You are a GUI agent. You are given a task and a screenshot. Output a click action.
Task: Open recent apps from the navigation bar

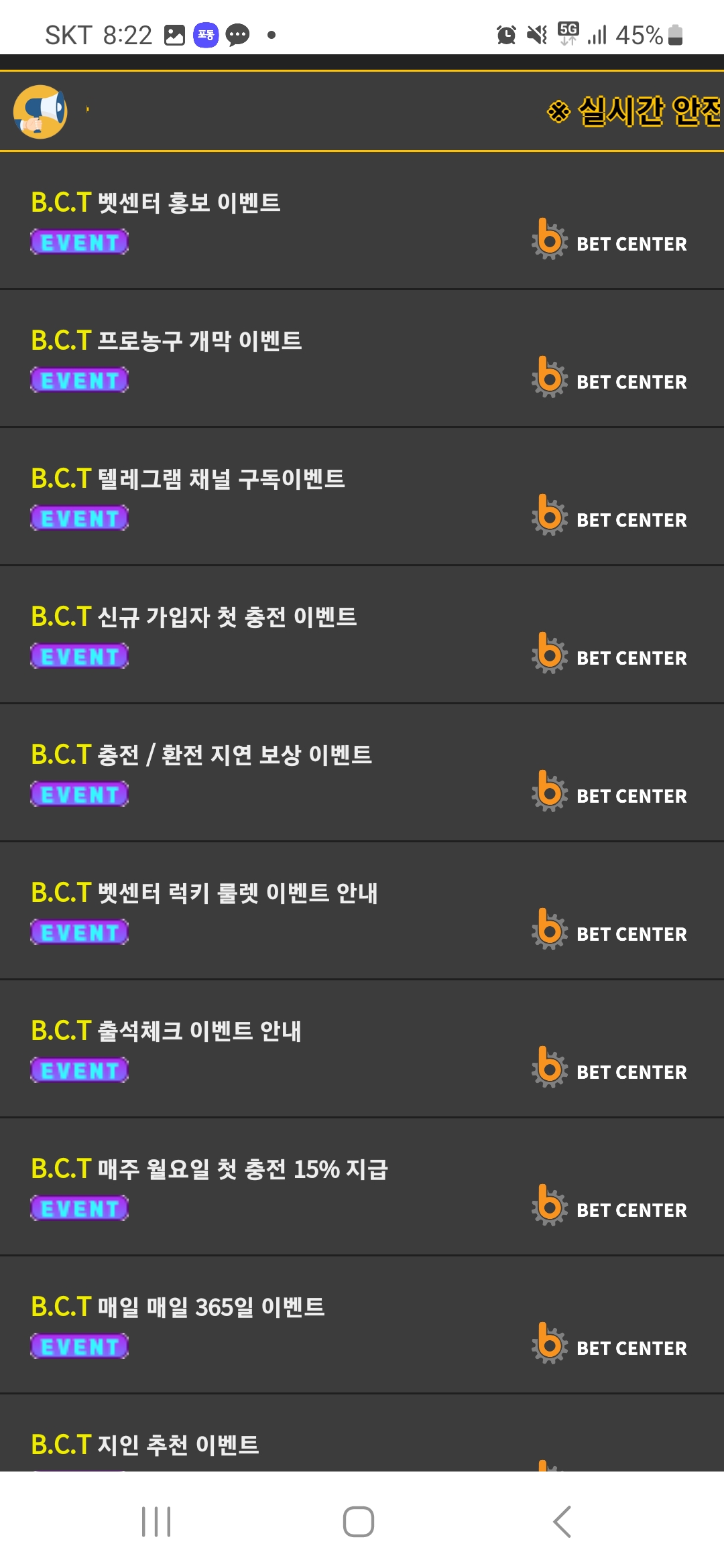(x=156, y=1522)
